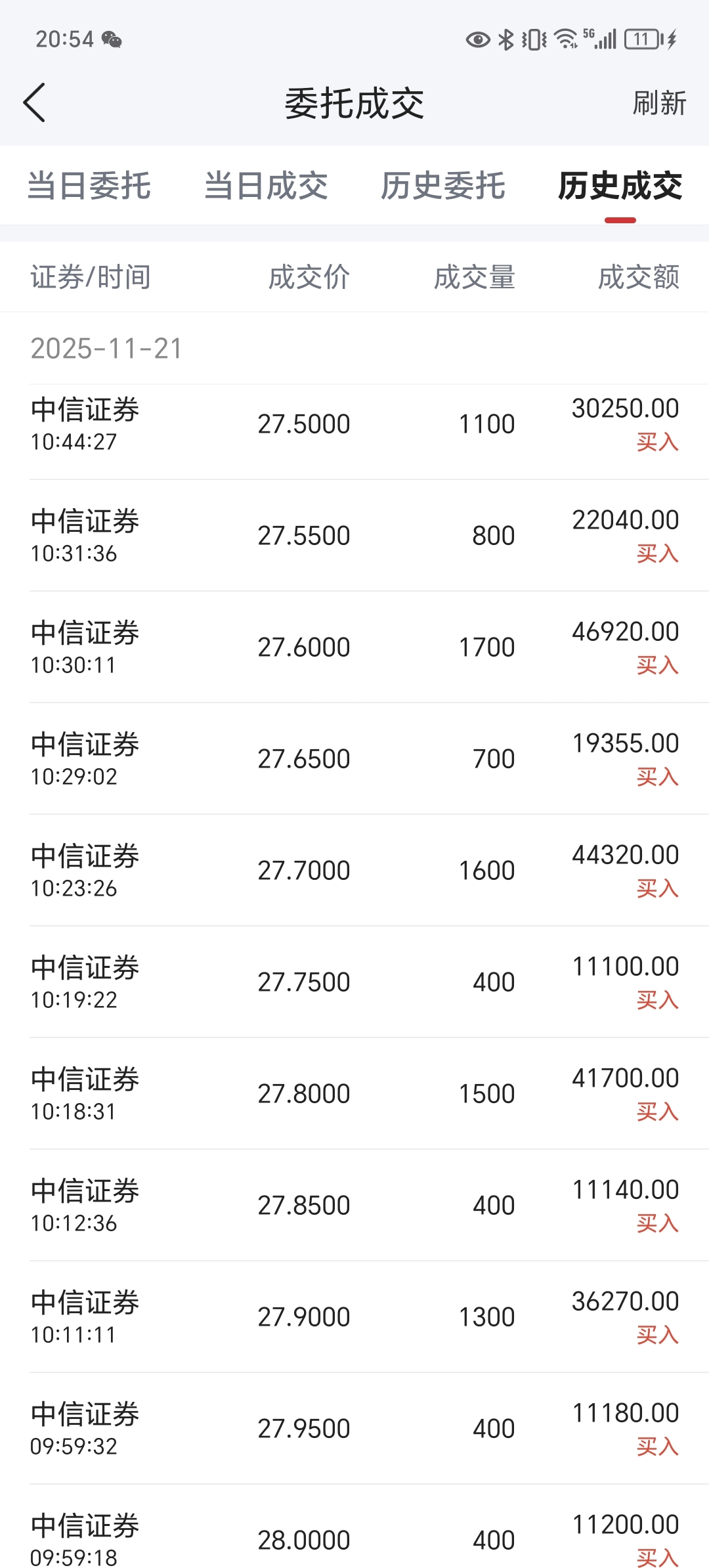The width and height of the screenshot is (709, 1568).
Task: Open the 中信证券 trade at 10:18:31
Action: (354, 1094)
